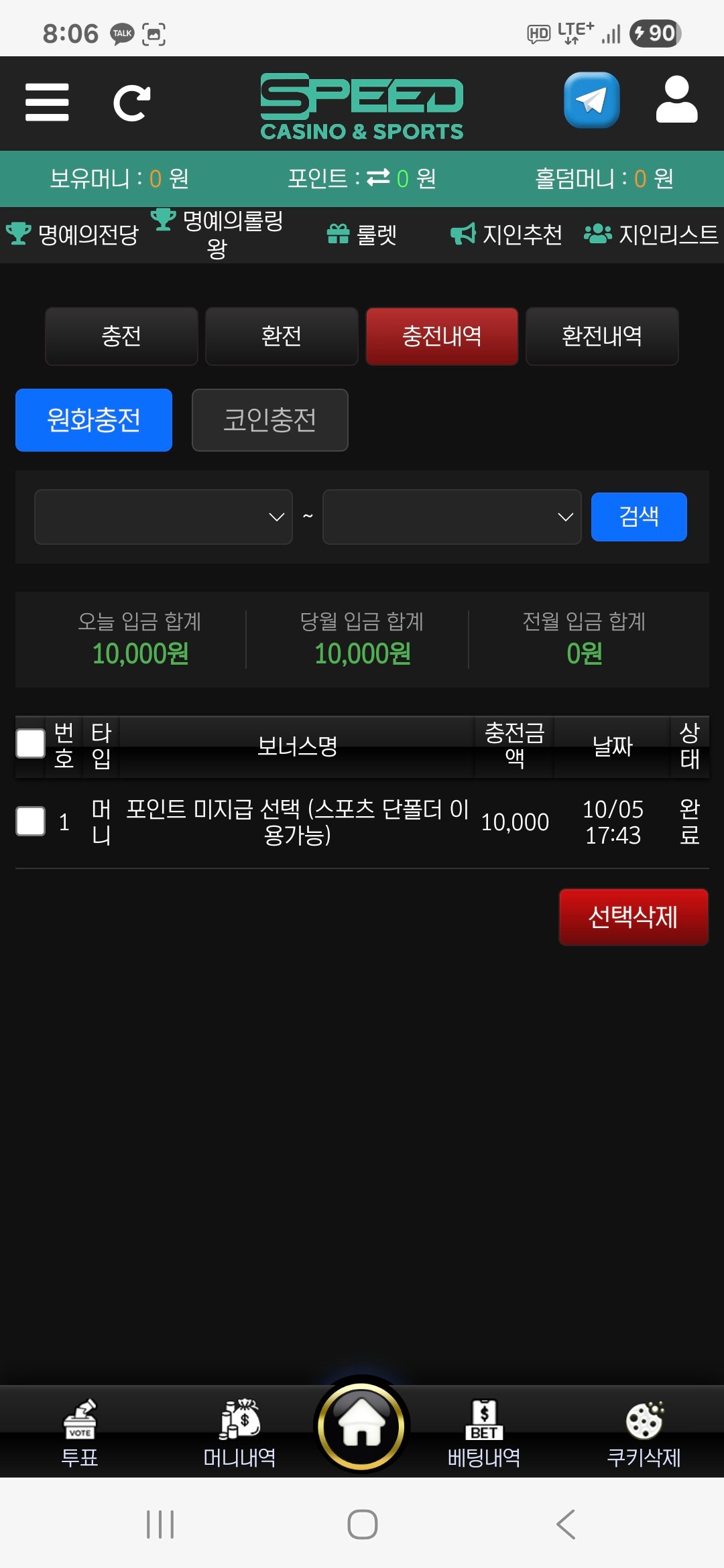724x1568 pixels.
Task: Go to 지인추천
Action: pyautogui.click(x=507, y=235)
